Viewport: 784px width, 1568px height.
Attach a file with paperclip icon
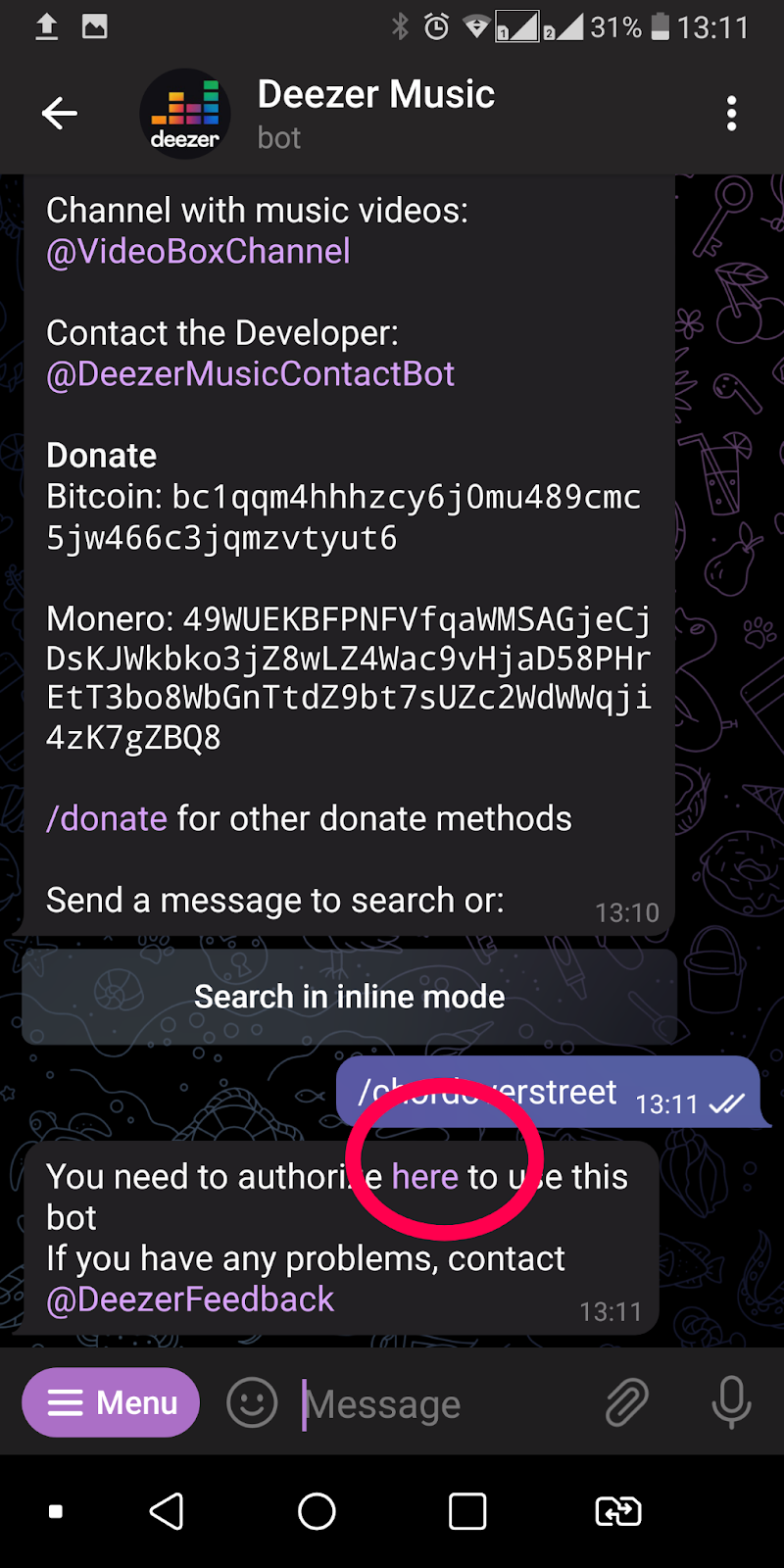(626, 1402)
